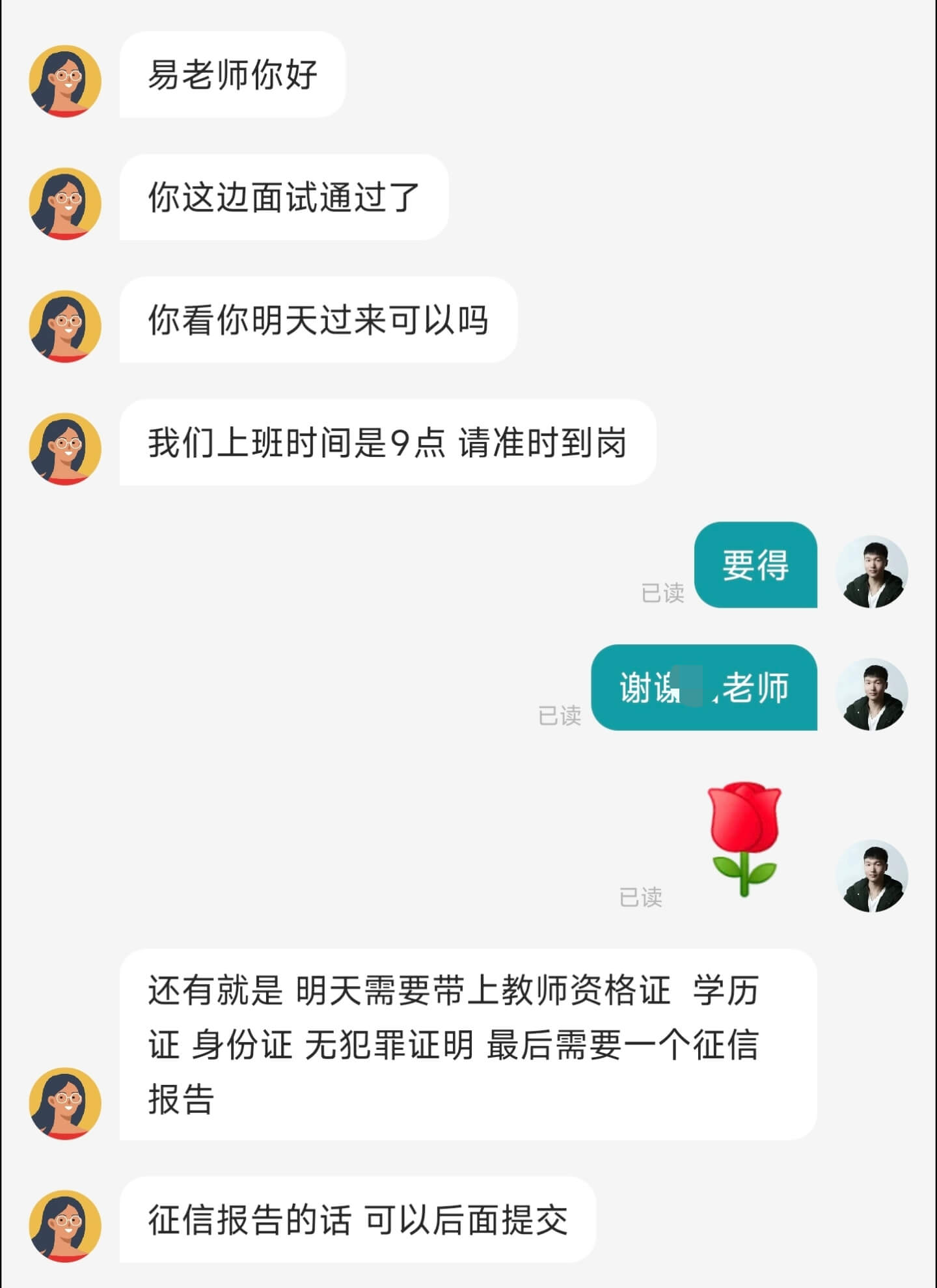Image resolution: width=937 pixels, height=1288 pixels.
Task: Open avatar beside 征信报告的话 message
Action: [x=65, y=1226]
